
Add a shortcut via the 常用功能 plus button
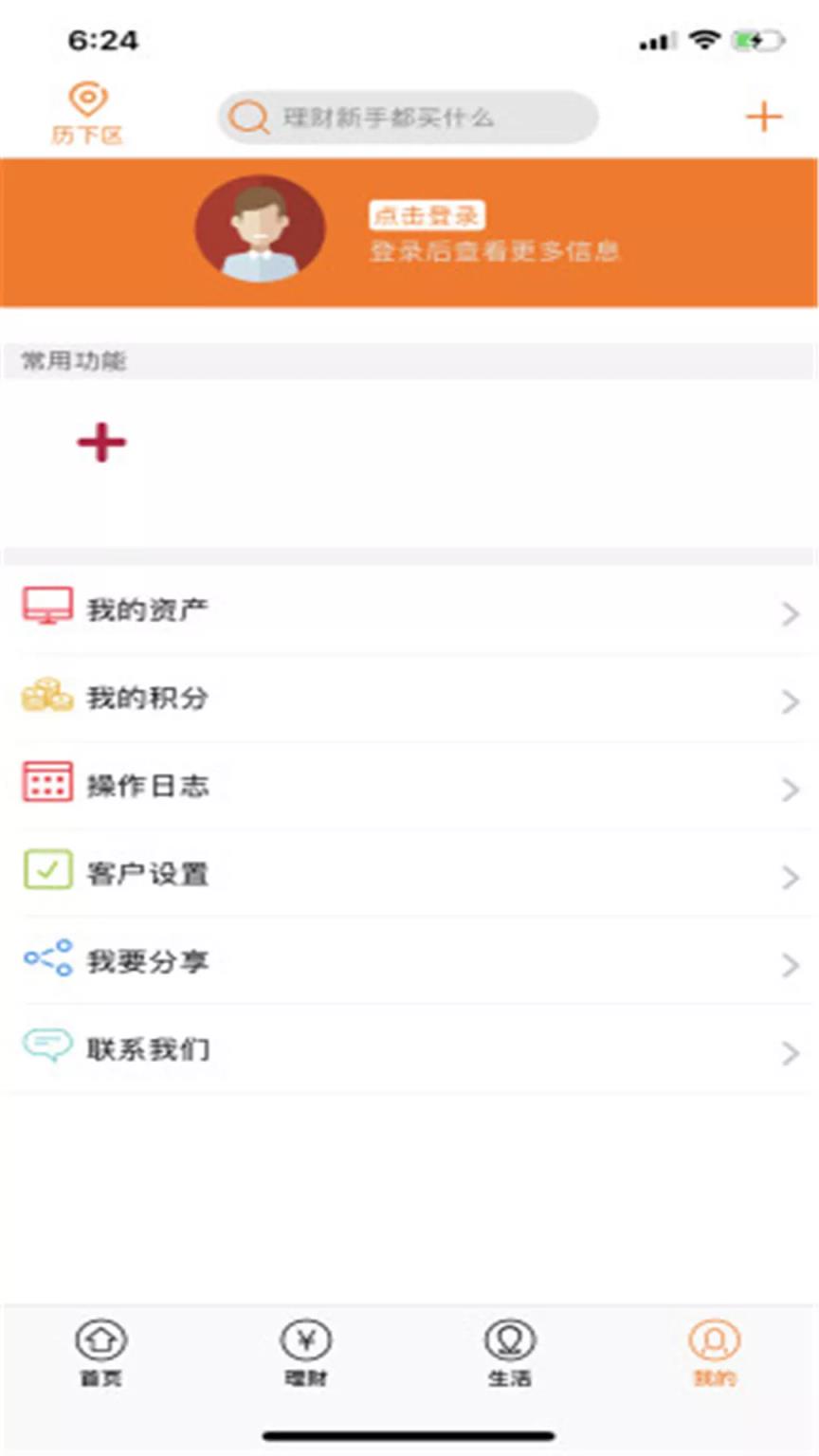coord(100,442)
